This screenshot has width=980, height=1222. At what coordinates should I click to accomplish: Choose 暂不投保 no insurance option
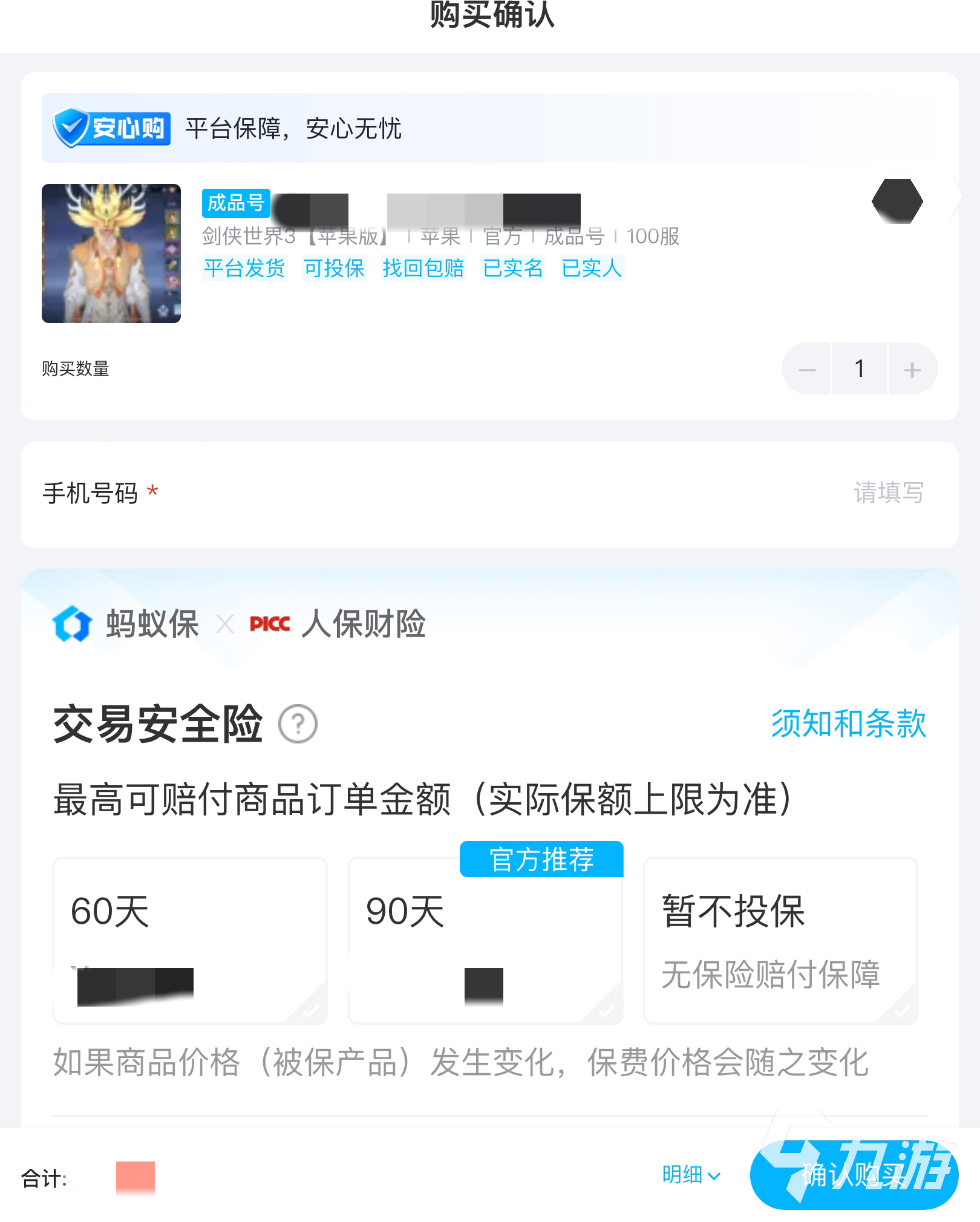(x=780, y=940)
